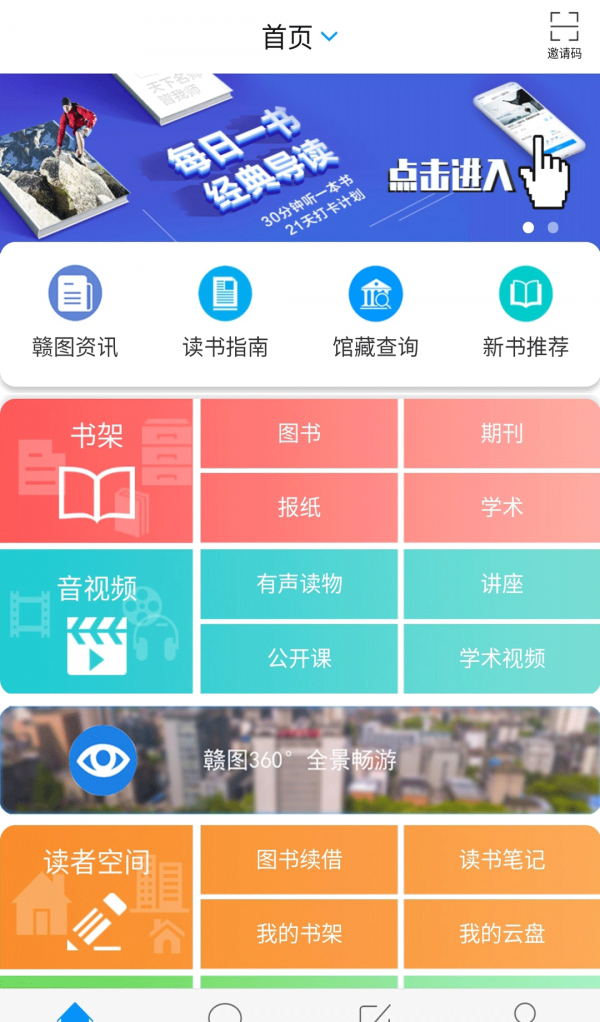Open 讲座 videos
The width and height of the screenshot is (600, 1022).
[x=501, y=584]
